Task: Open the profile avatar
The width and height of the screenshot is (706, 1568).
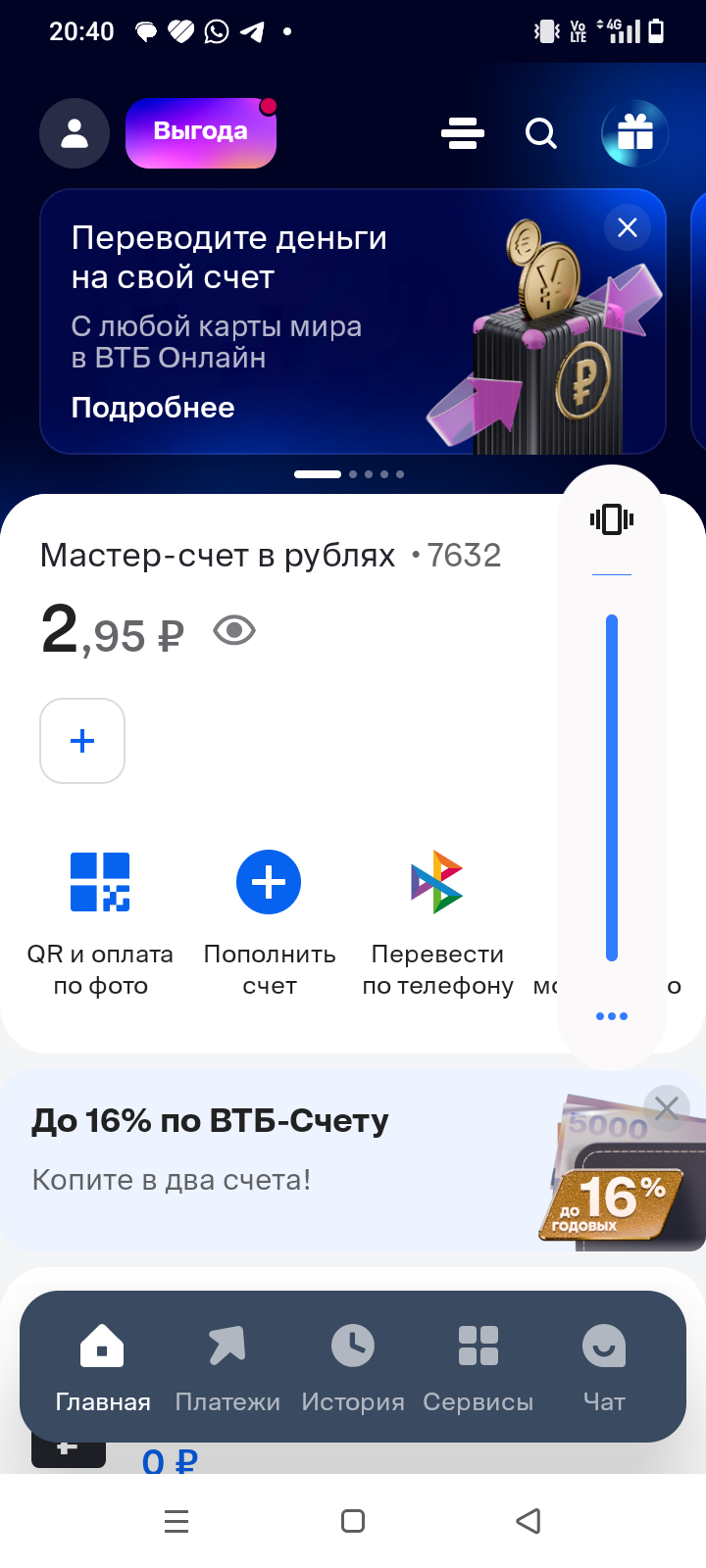Action: pyautogui.click(x=74, y=133)
